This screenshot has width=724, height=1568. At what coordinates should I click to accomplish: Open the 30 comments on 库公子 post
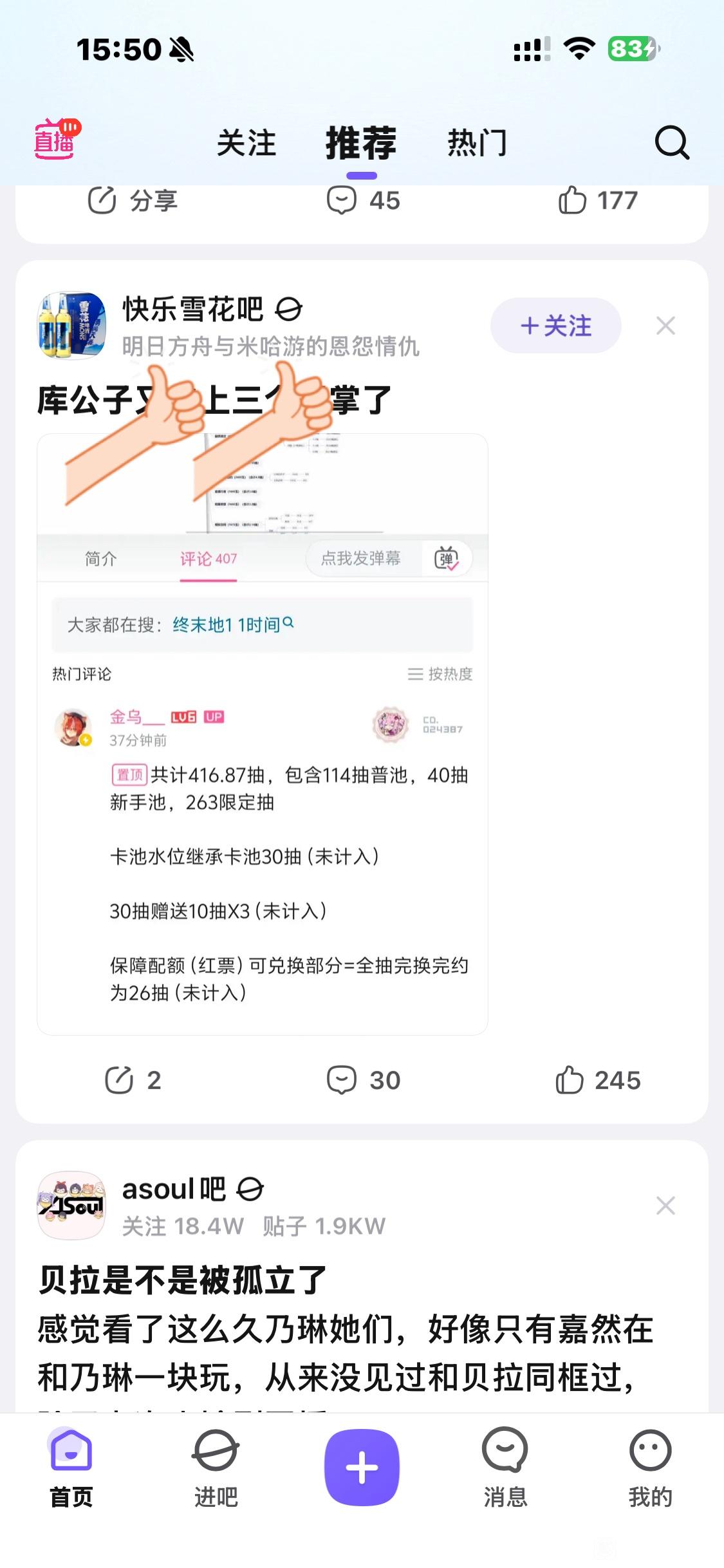[x=364, y=1080]
